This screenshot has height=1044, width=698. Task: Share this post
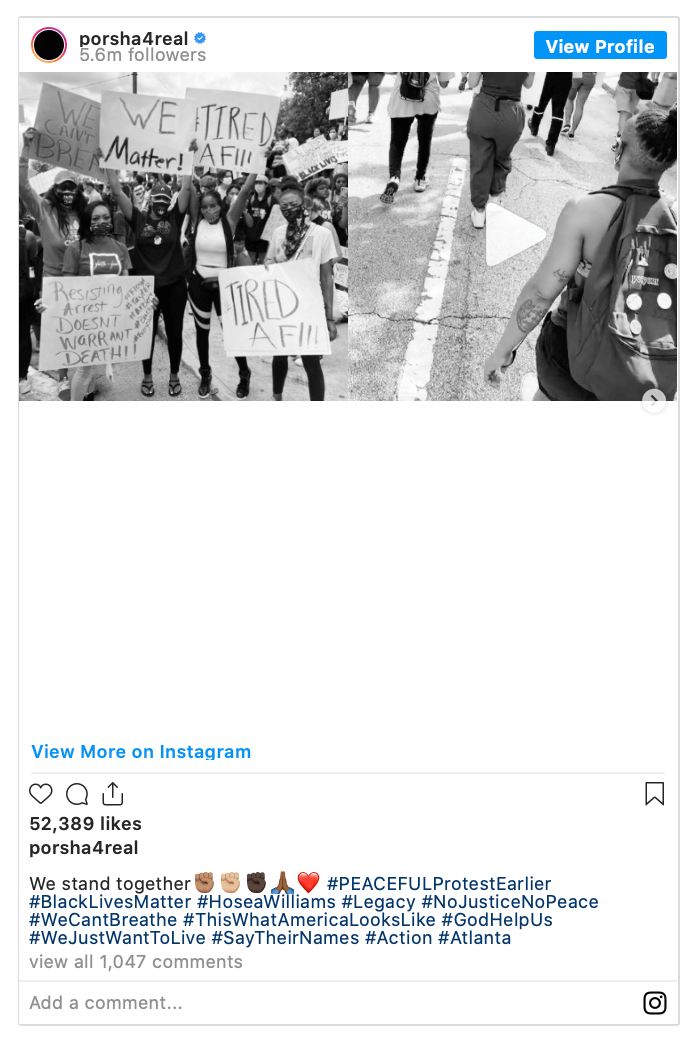(x=113, y=794)
